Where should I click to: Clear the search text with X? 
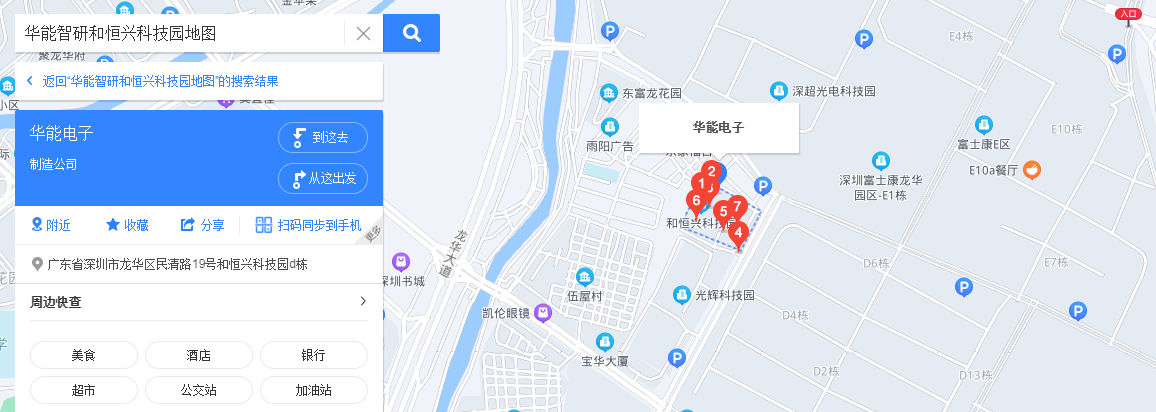363,33
